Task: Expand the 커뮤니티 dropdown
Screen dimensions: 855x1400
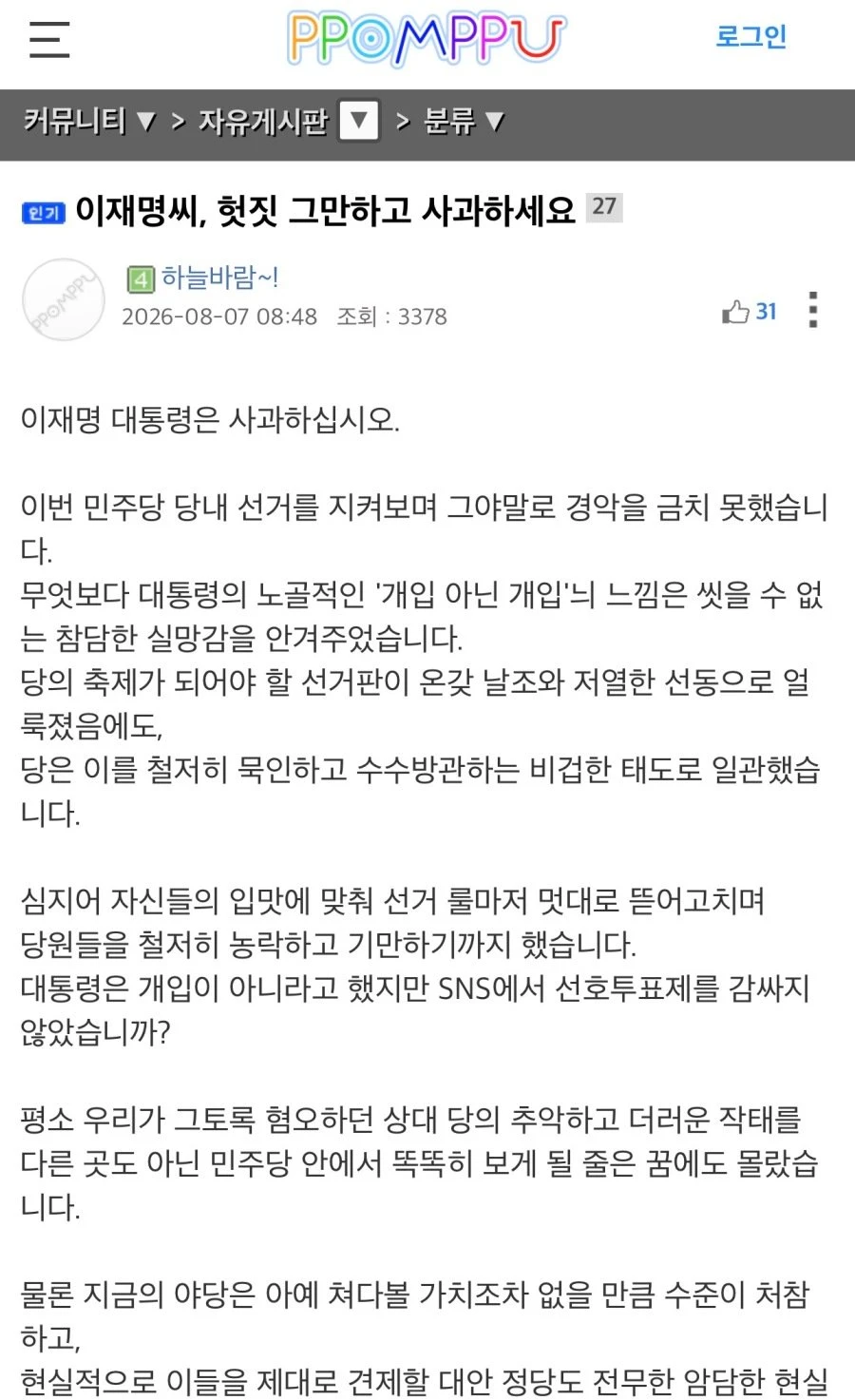Action: click(89, 121)
